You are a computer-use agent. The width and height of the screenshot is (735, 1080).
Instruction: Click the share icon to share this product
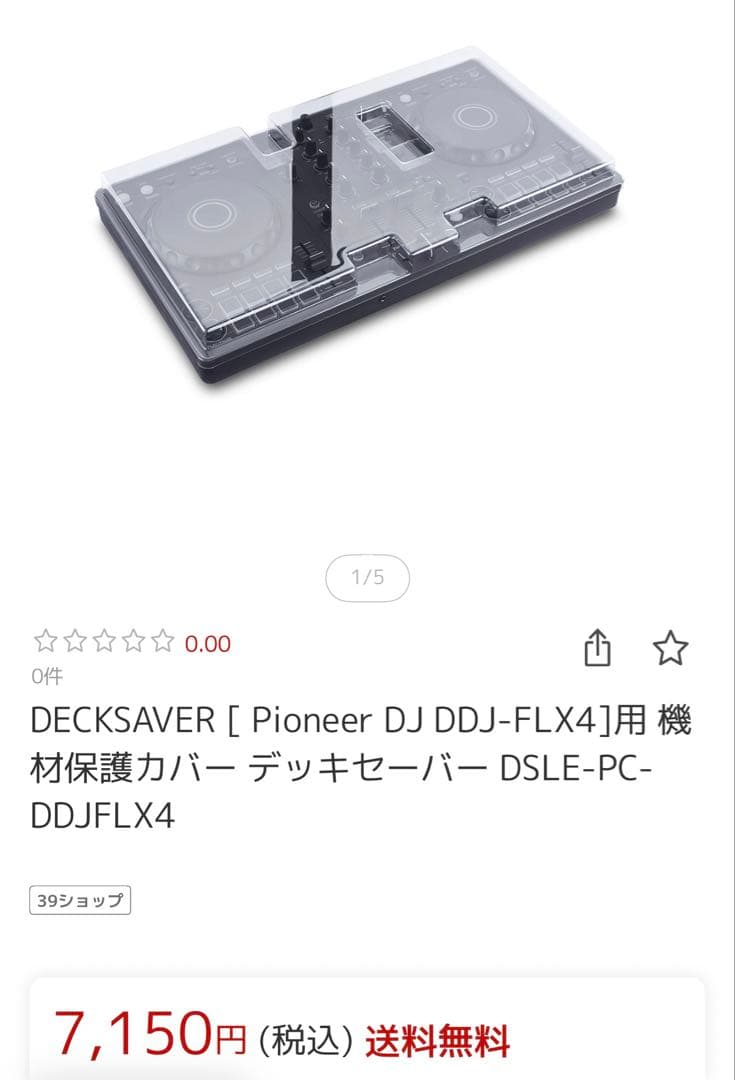click(598, 649)
